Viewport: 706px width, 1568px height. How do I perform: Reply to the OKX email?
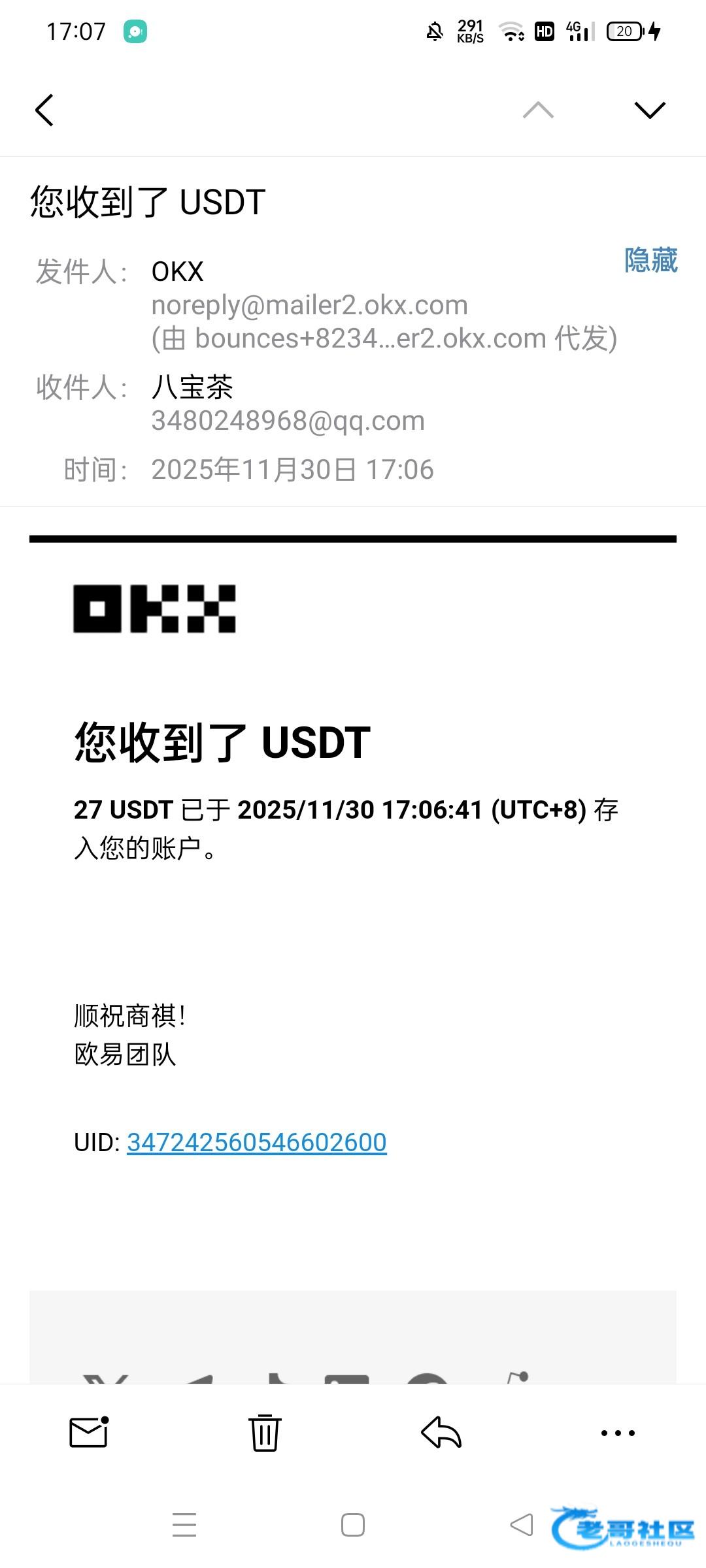pyautogui.click(x=441, y=1433)
